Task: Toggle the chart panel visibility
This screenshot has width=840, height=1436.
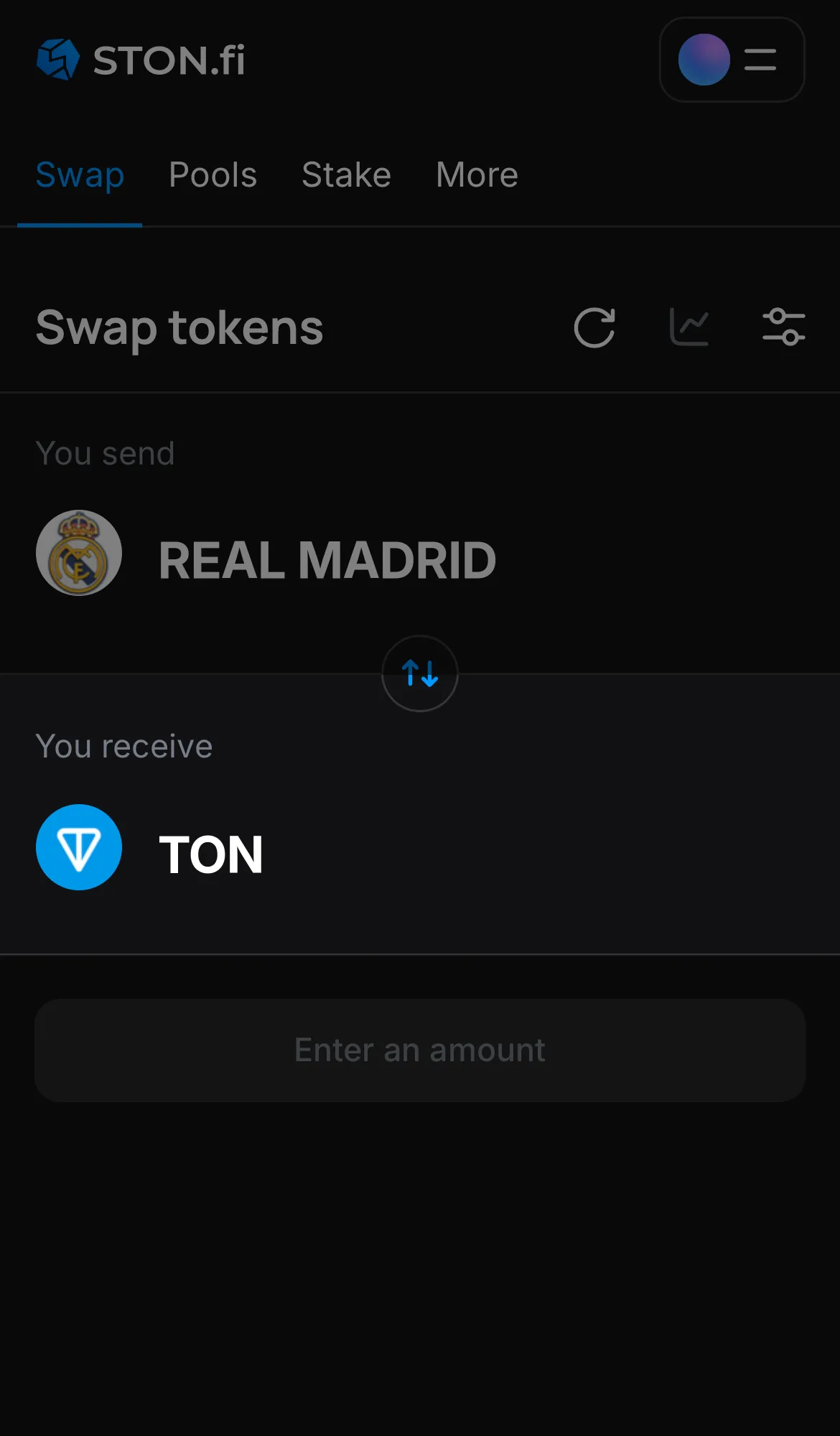Action: click(x=690, y=327)
